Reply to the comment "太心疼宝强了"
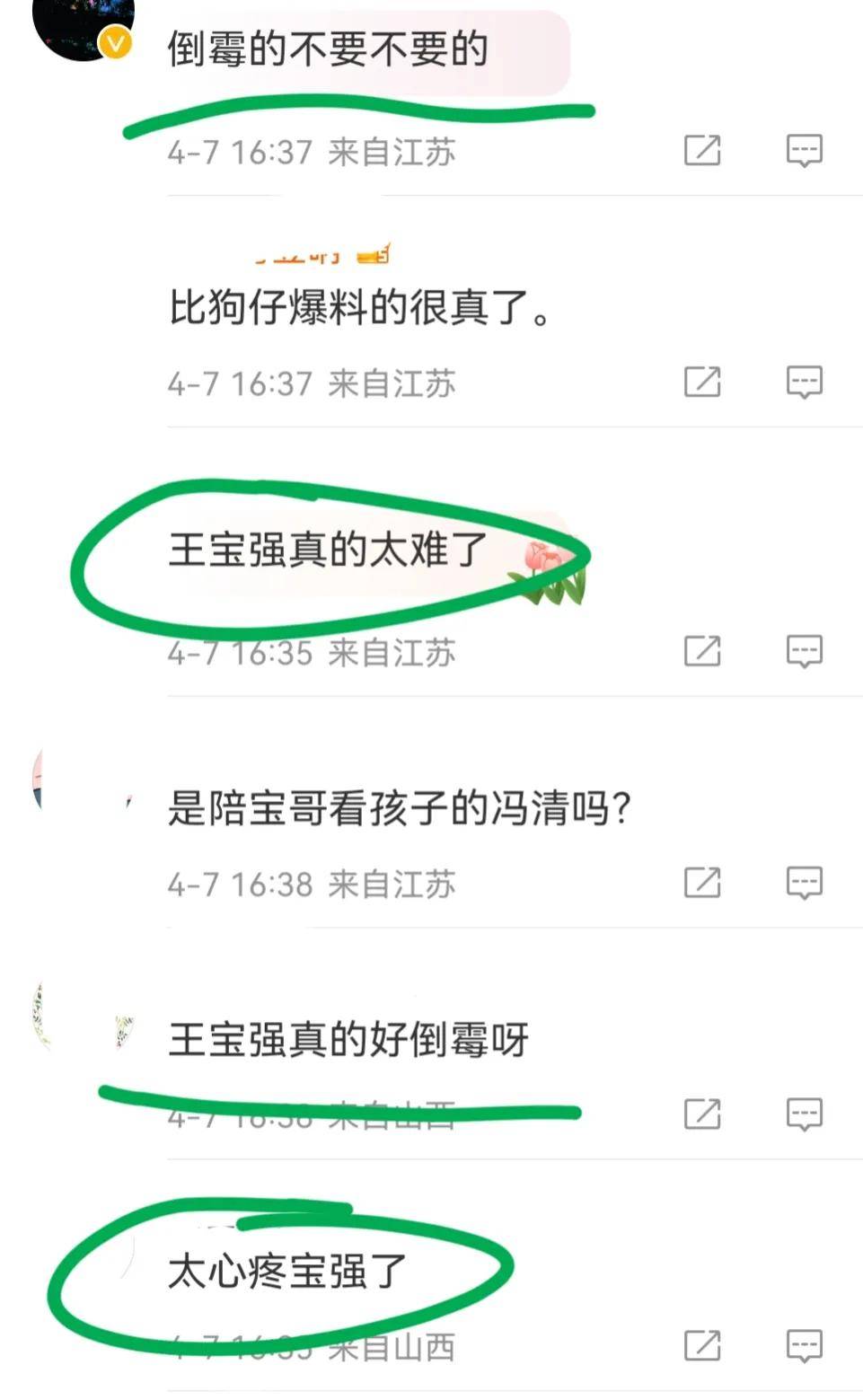 click(804, 1345)
